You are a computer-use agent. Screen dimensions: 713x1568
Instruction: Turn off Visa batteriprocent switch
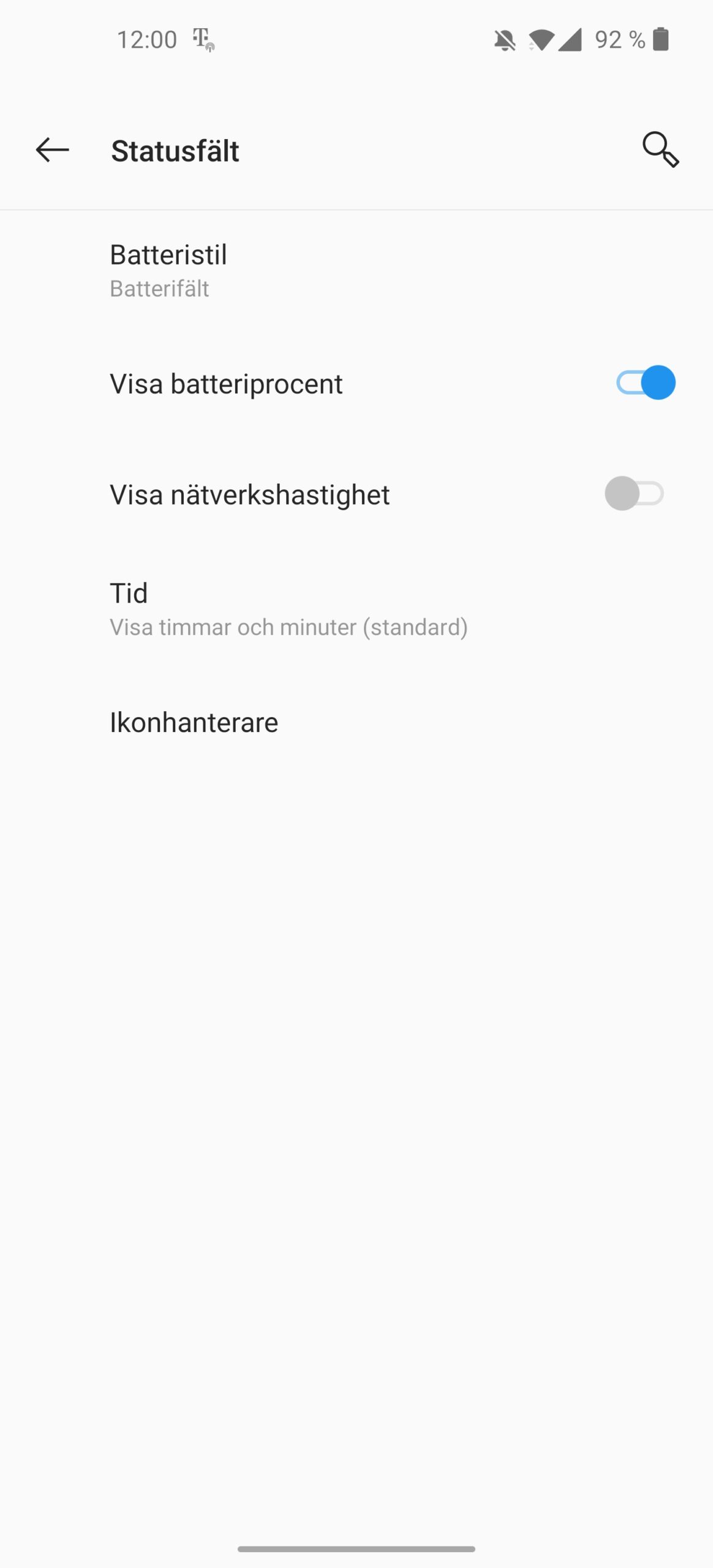tap(646, 383)
